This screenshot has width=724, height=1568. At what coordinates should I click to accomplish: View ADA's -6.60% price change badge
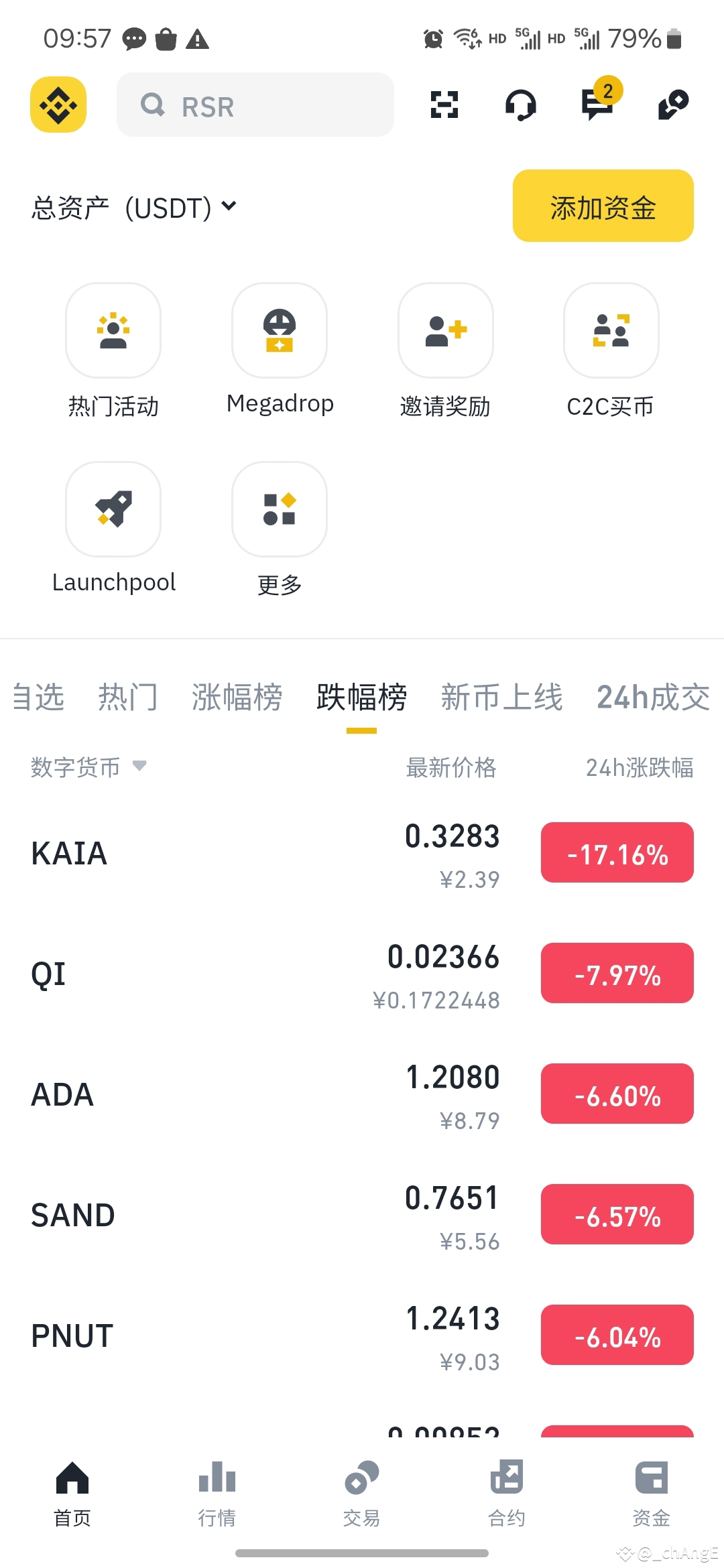[x=616, y=1094]
